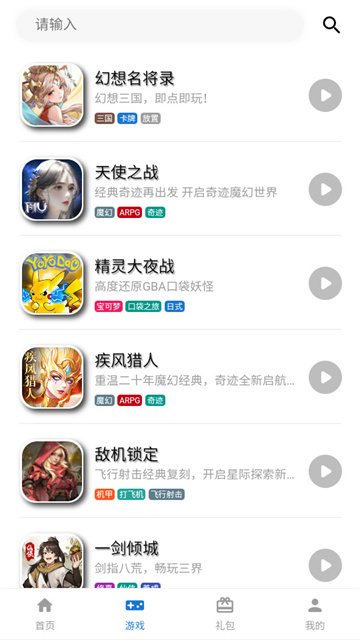
Task: Open the 我的 tab
Action: click(x=315, y=614)
